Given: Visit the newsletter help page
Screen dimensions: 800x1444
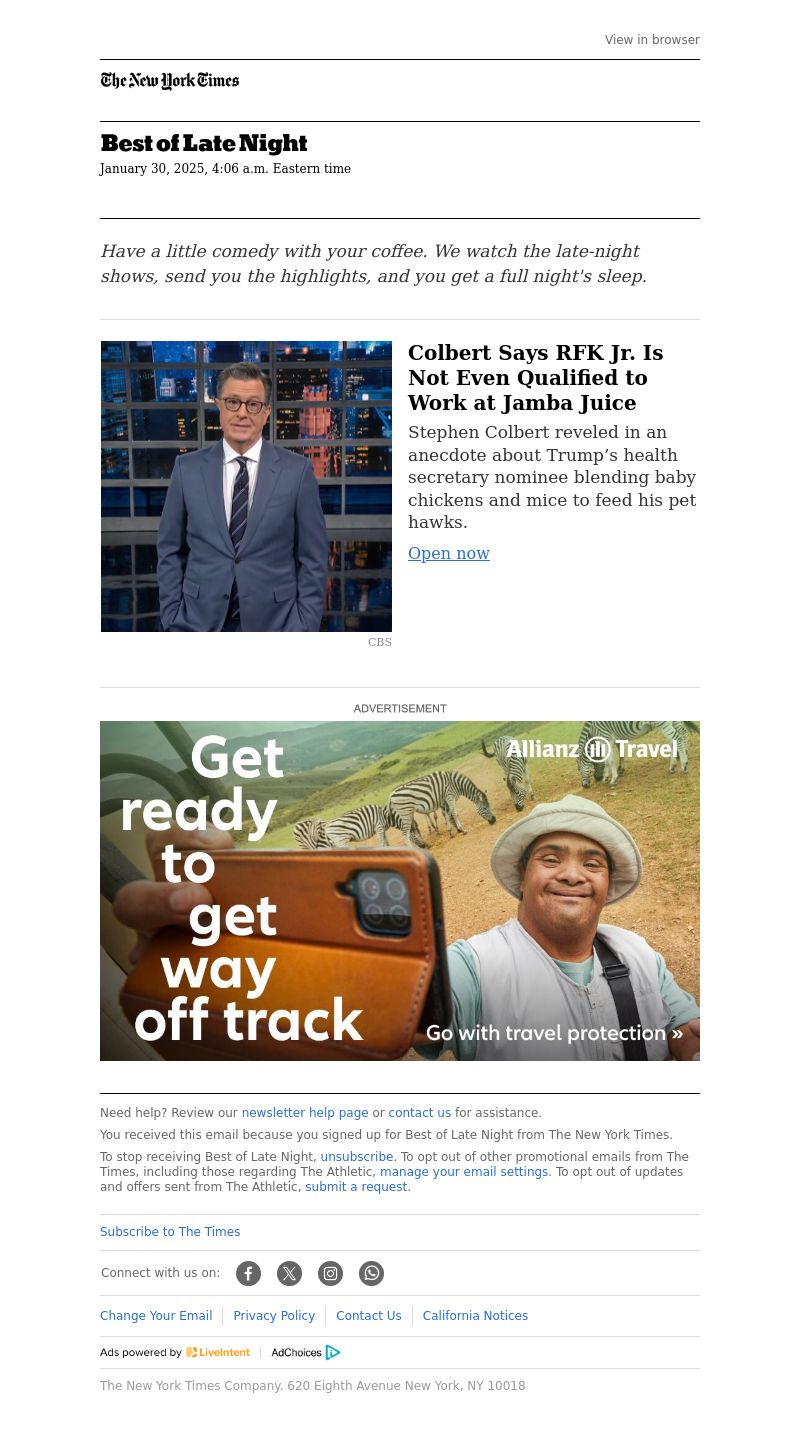Looking at the screenshot, I should pyautogui.click(x=305, y=1113).
